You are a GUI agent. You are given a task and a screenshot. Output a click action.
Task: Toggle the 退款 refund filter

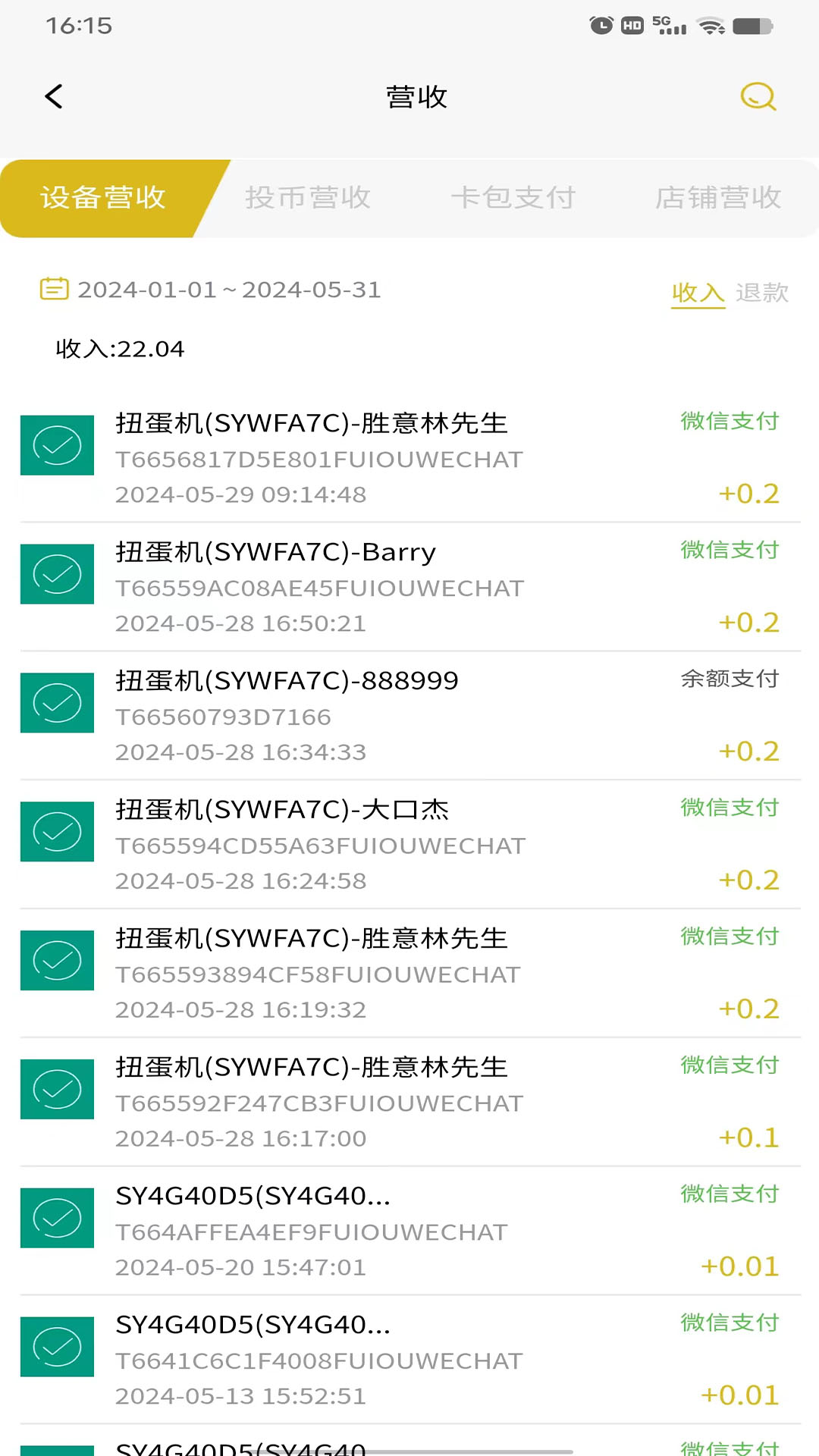point(763,292)
